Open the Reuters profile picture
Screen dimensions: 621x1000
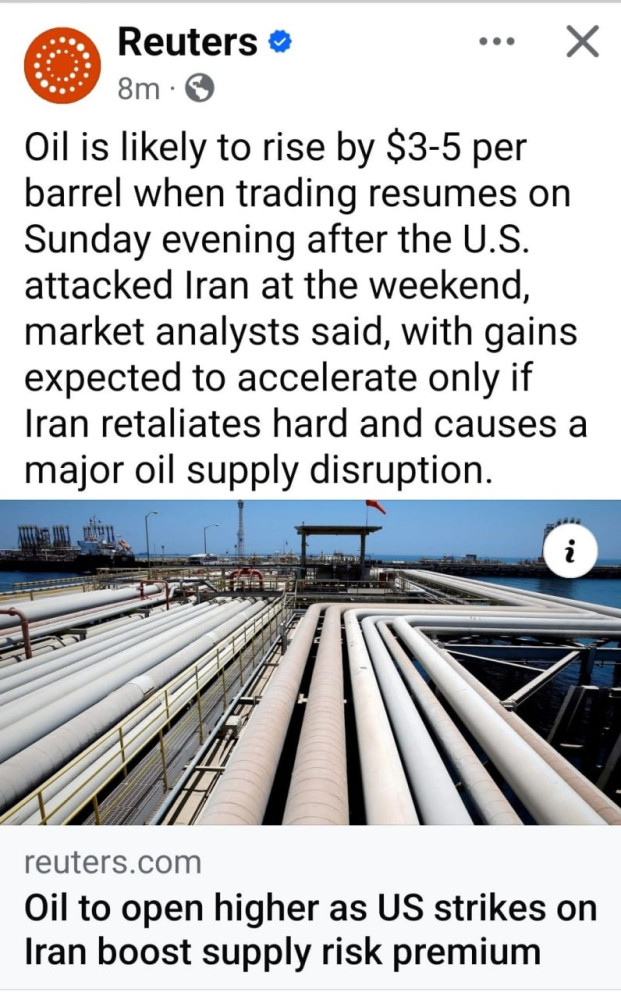[62, 65]
